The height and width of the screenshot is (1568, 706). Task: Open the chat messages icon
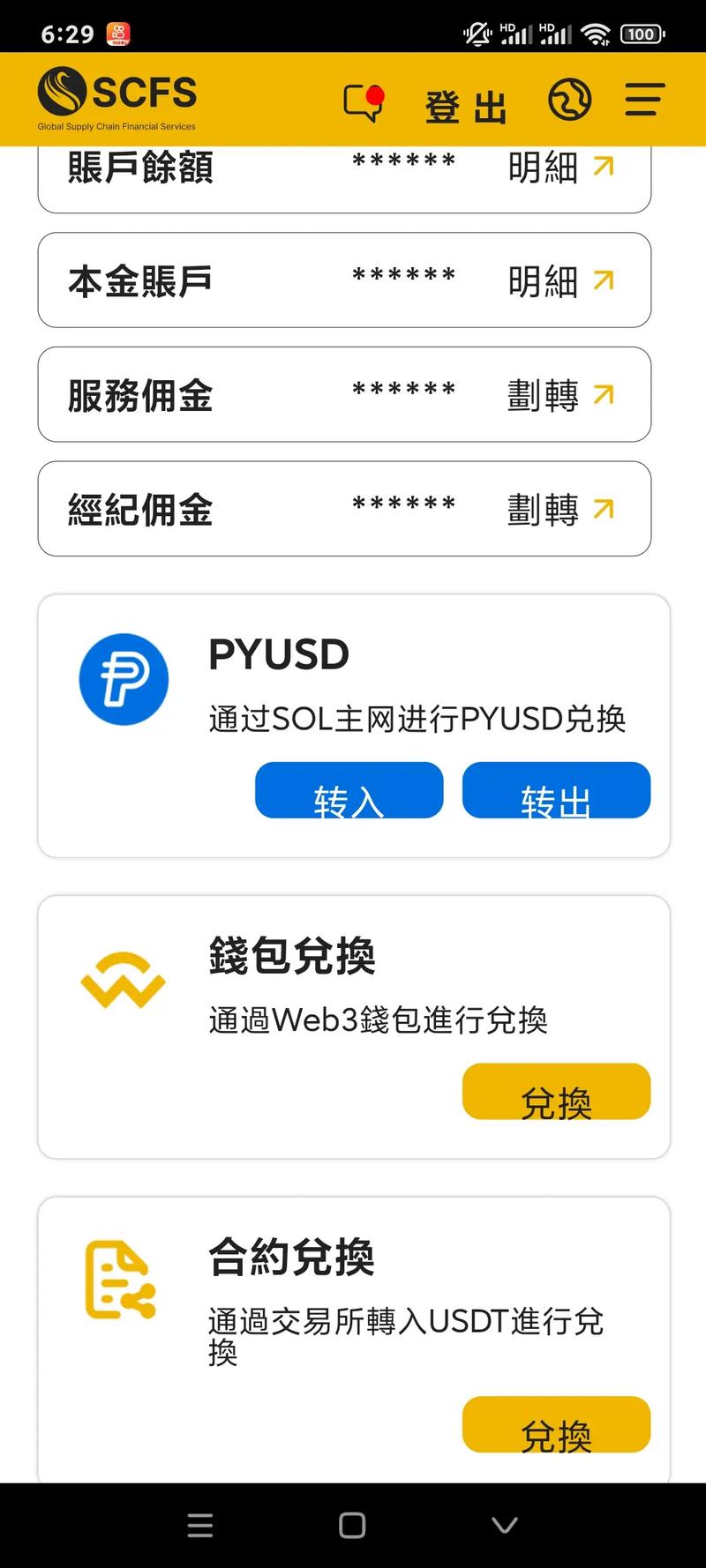(x=364, y=102)
